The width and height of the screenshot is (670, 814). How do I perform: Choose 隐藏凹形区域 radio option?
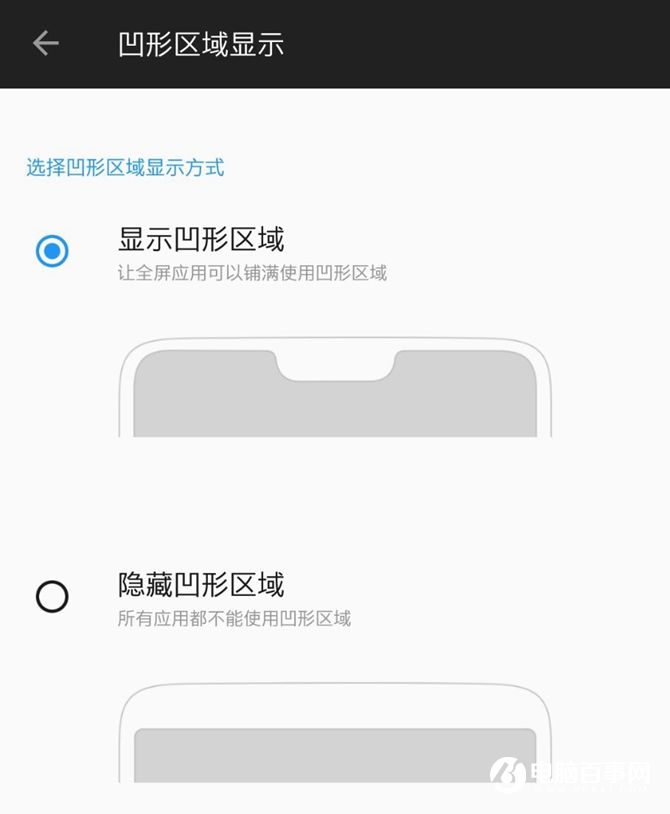(52, 597)
